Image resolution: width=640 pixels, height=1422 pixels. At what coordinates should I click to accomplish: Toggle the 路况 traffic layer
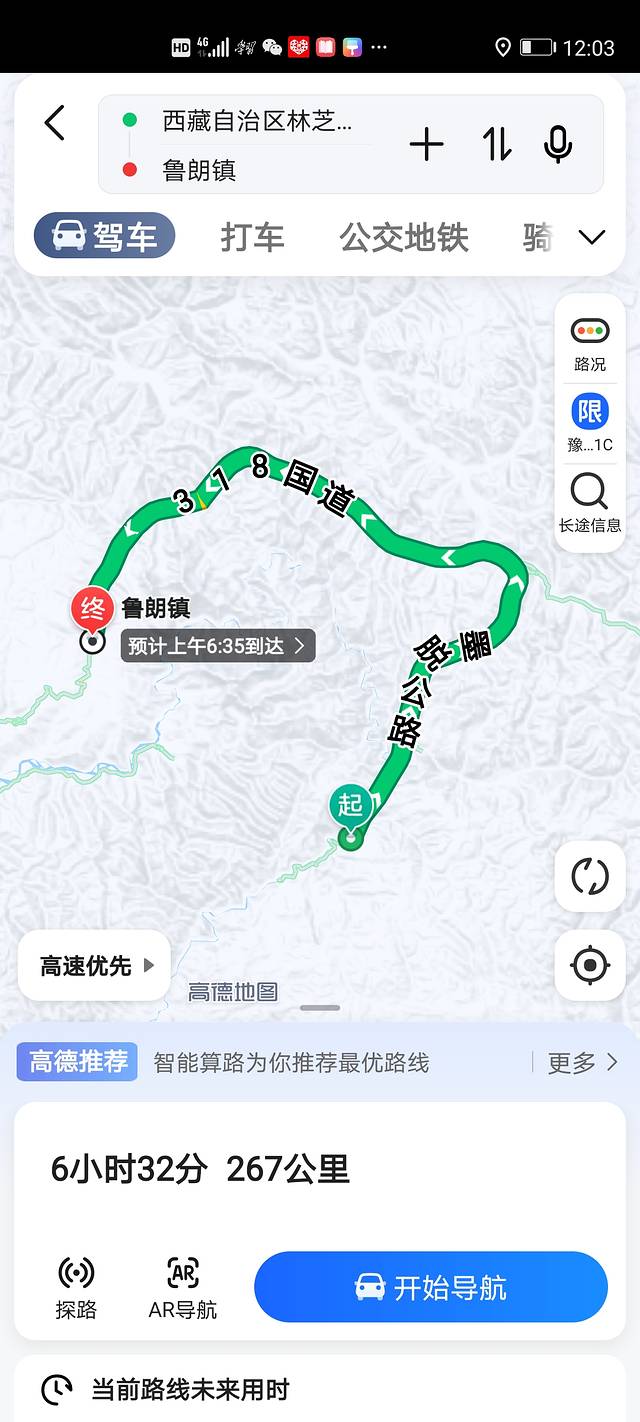(x=590, y=343)
